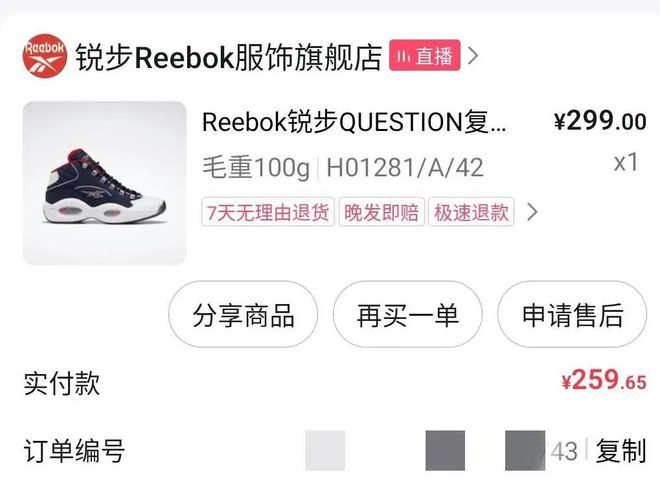The width and height of the screenshot is (660, 494).
Task: Open the Reebok sneaker product image
Action: [x=105, y=182]
